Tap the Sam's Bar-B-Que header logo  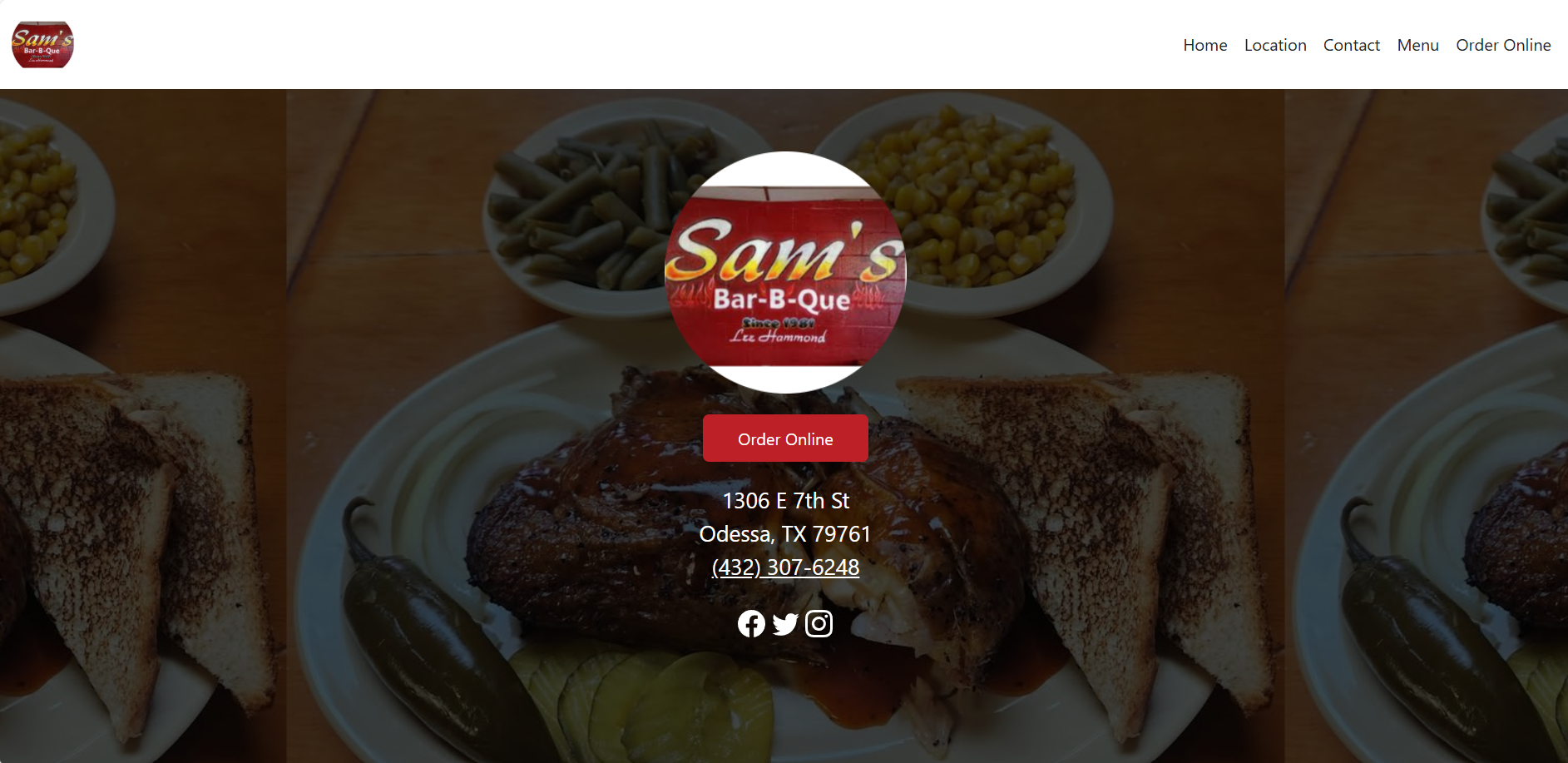(x=42, y=45)
